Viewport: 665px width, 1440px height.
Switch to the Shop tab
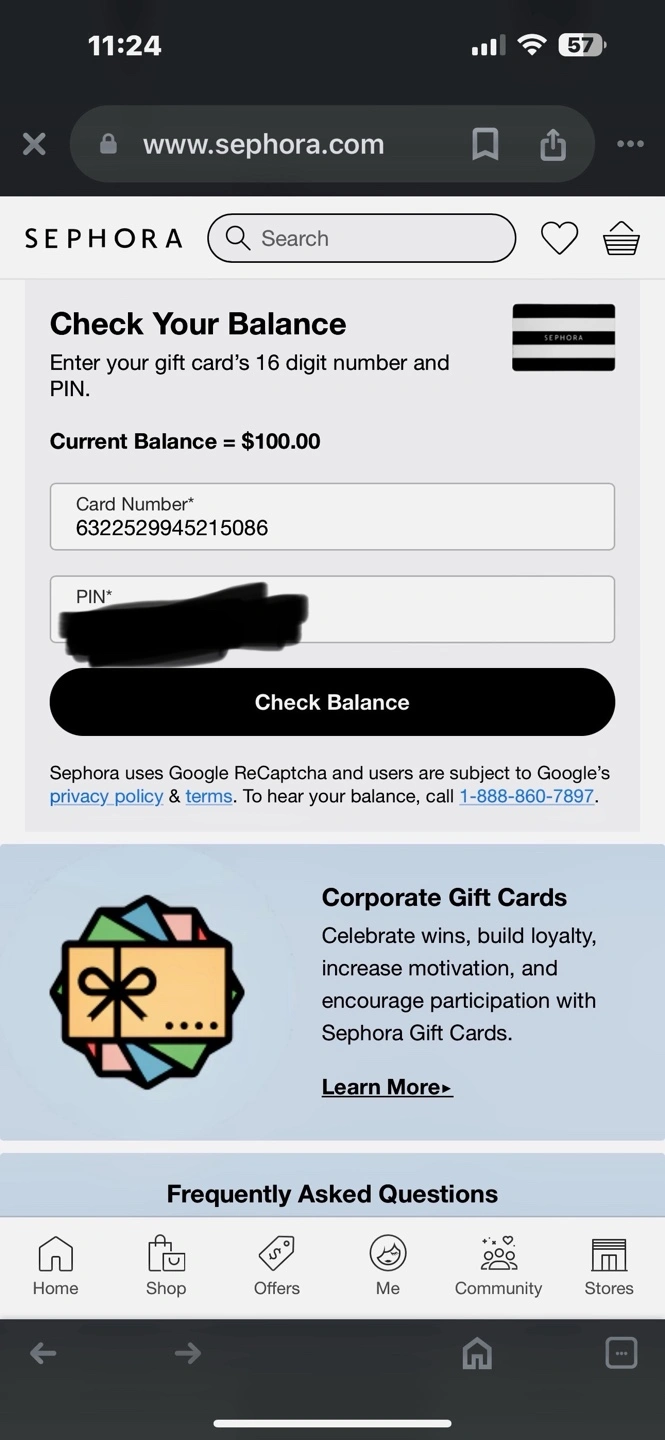(166, 1266)
